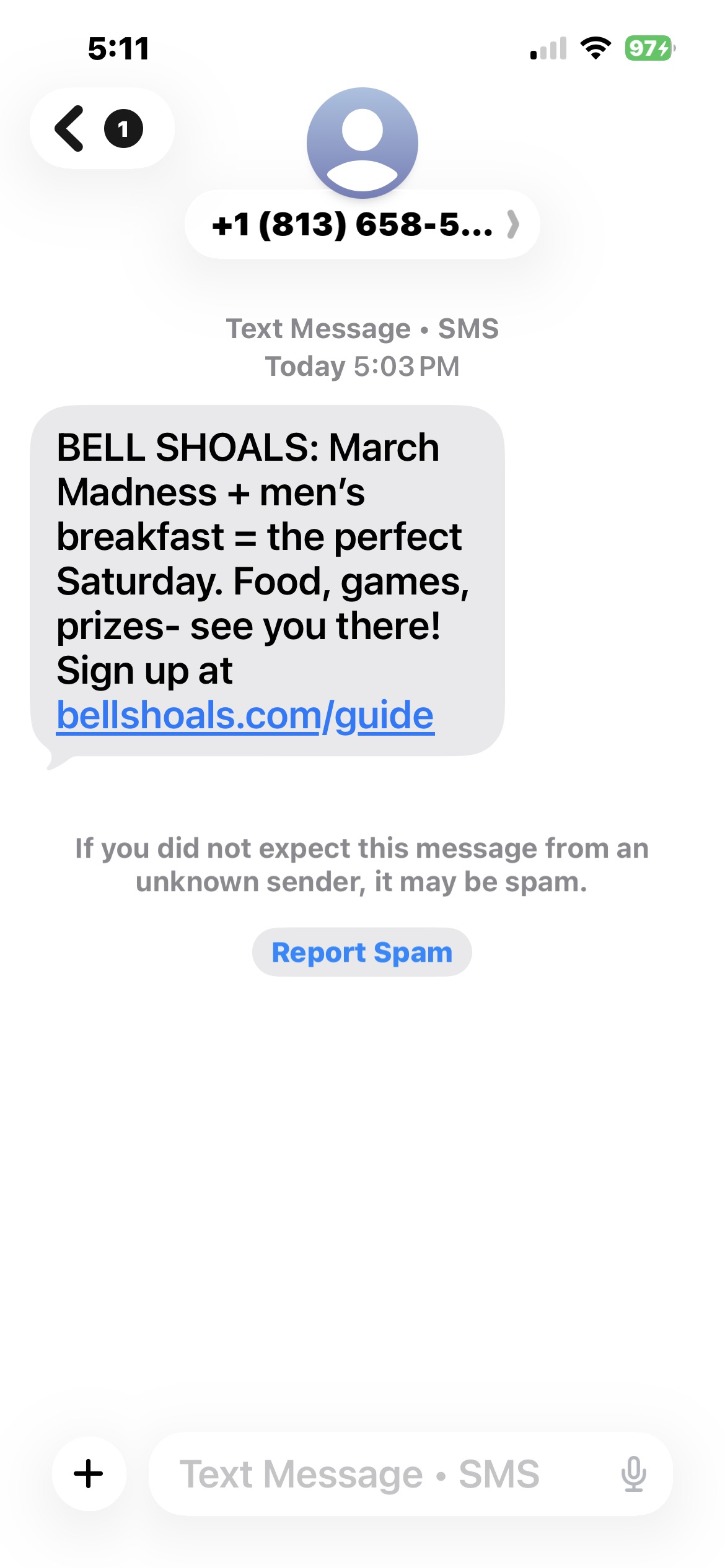Screen dimensions: 725x1568
Task: View the sender's profile avatar
Action: tap(362, 142)
